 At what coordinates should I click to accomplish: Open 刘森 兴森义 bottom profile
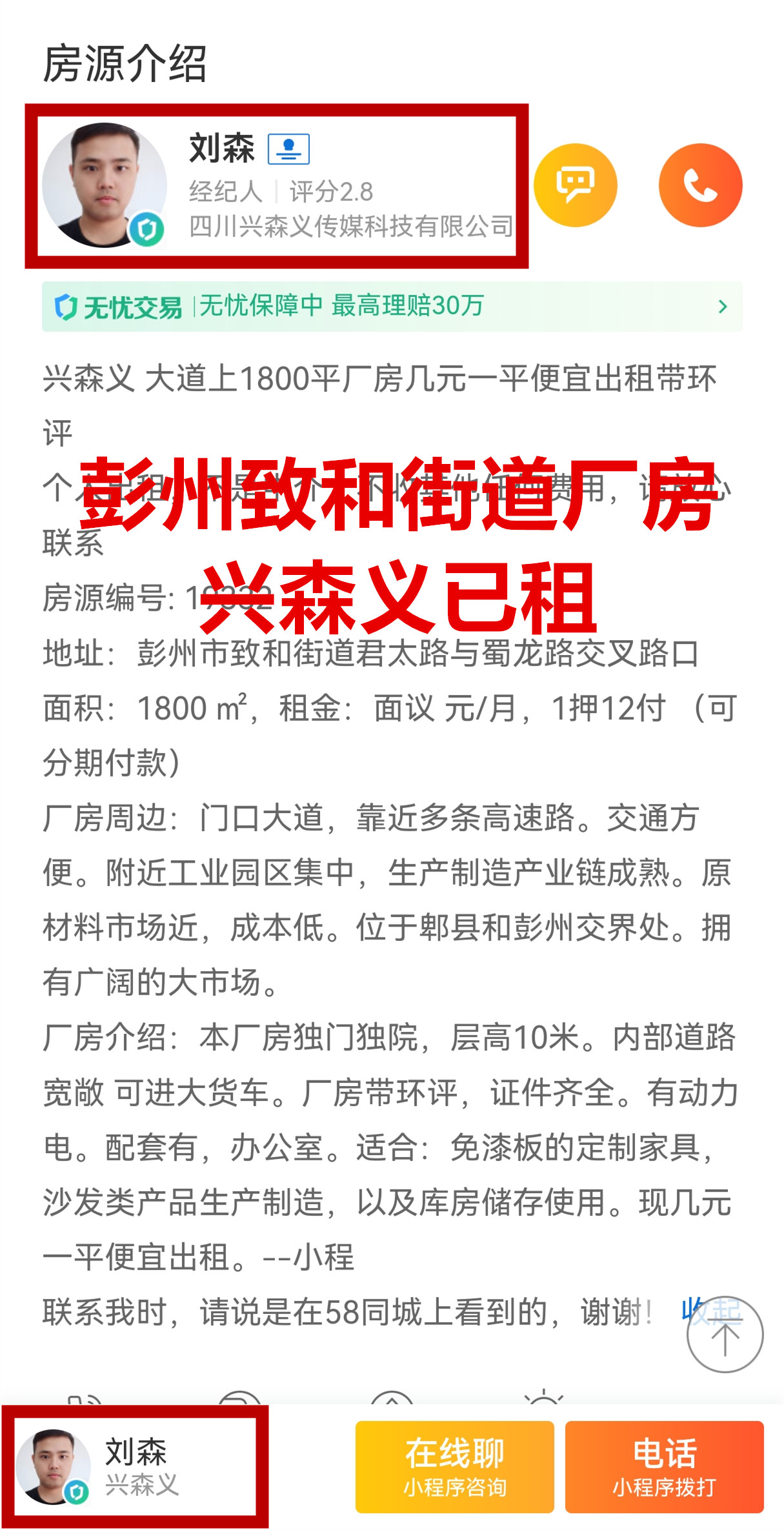click(135, 1466)
